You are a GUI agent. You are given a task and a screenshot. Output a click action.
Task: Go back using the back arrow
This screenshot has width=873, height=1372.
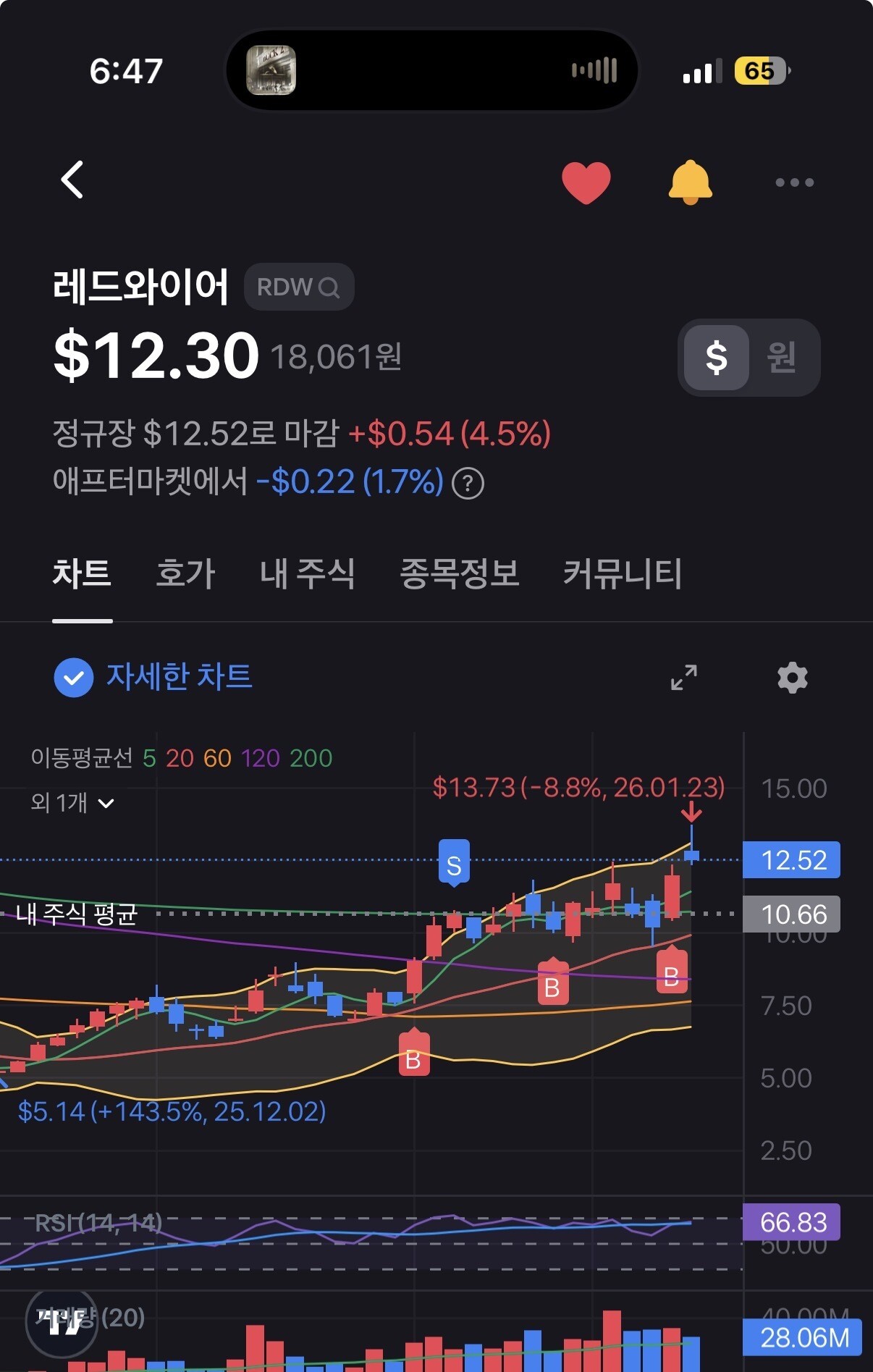click(72, 180)
